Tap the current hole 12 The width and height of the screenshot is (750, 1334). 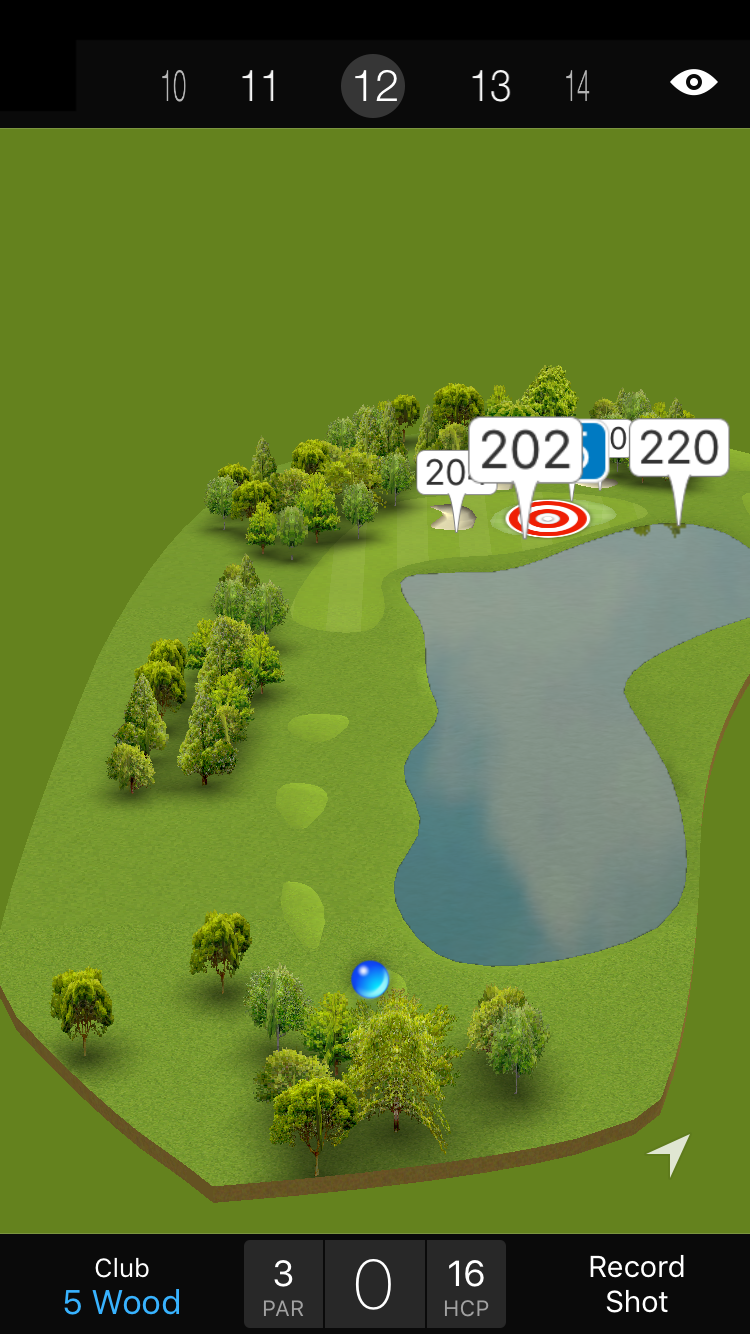374,87
